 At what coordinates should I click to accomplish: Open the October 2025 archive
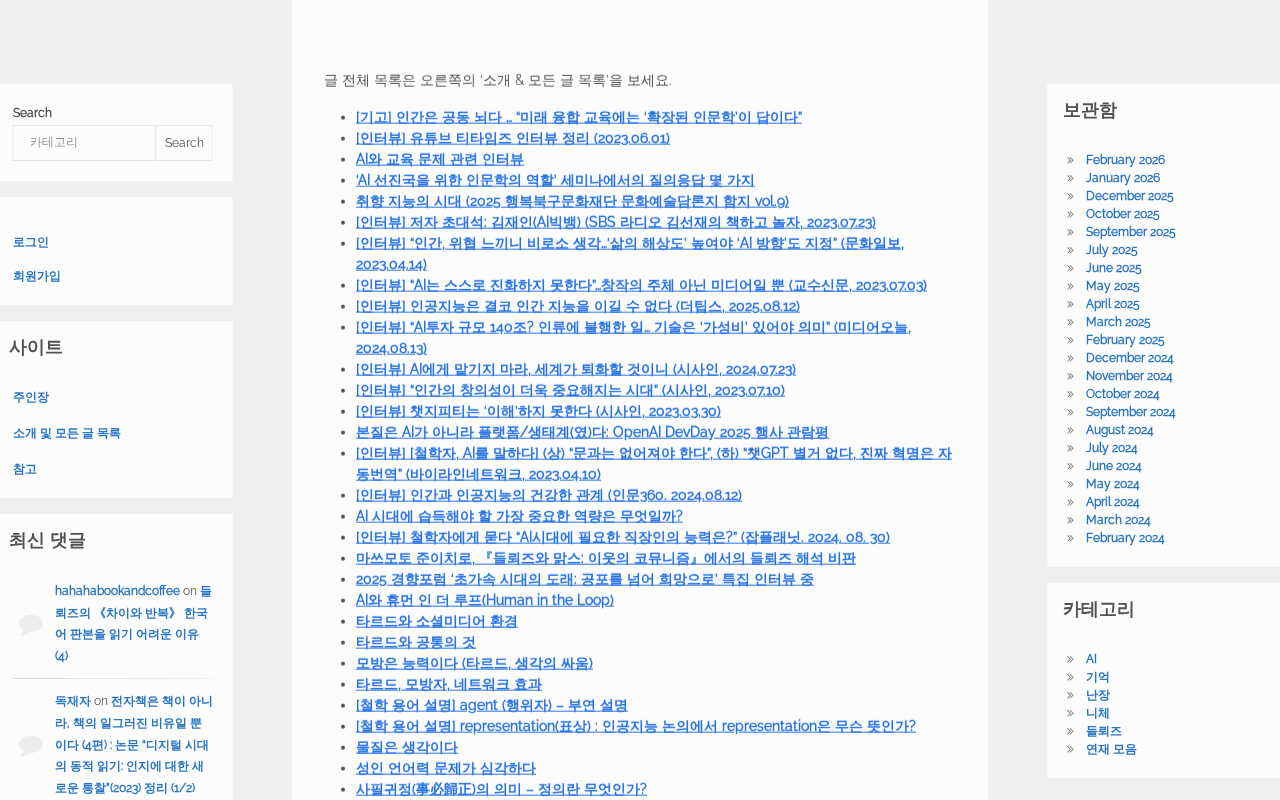coord(1122,214)
